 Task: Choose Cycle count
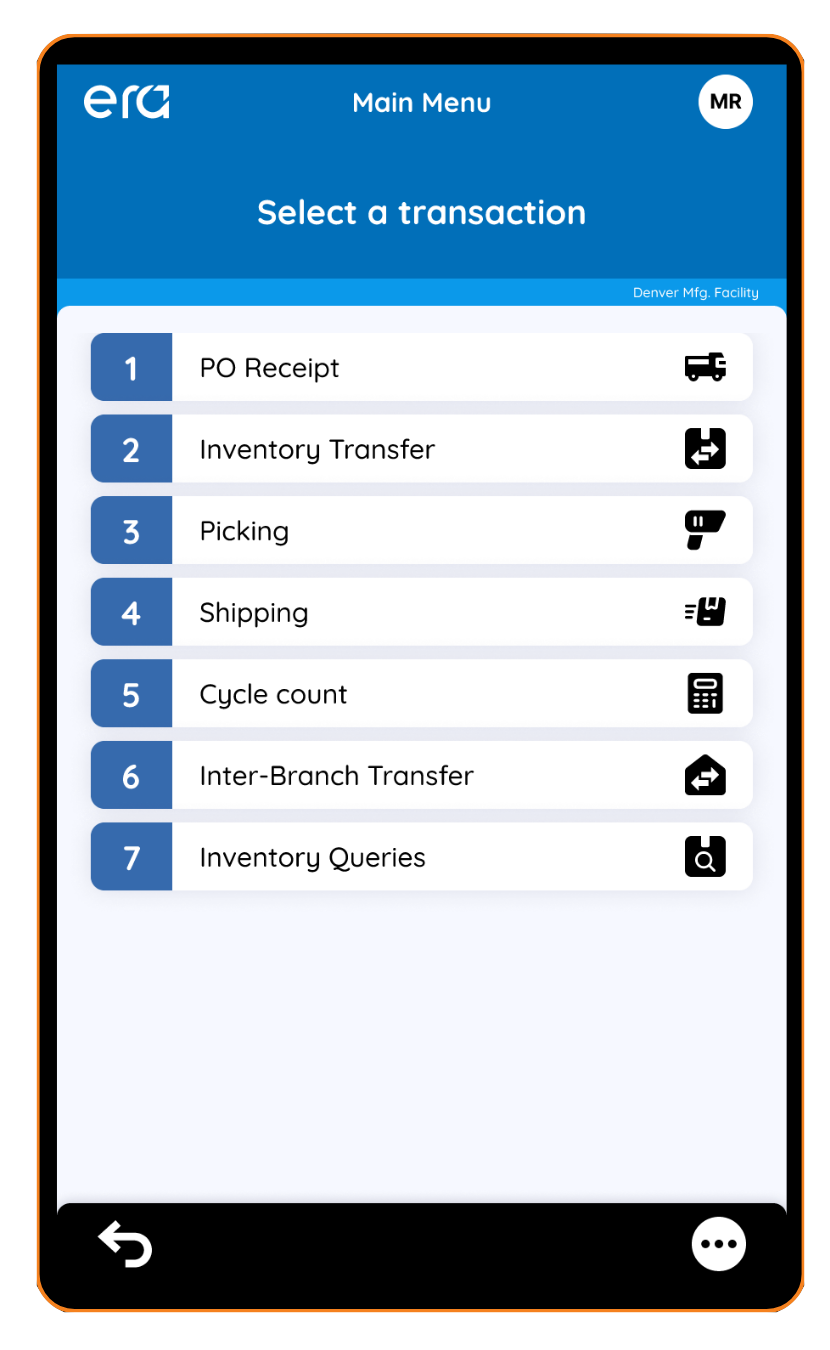coord(421,694)
